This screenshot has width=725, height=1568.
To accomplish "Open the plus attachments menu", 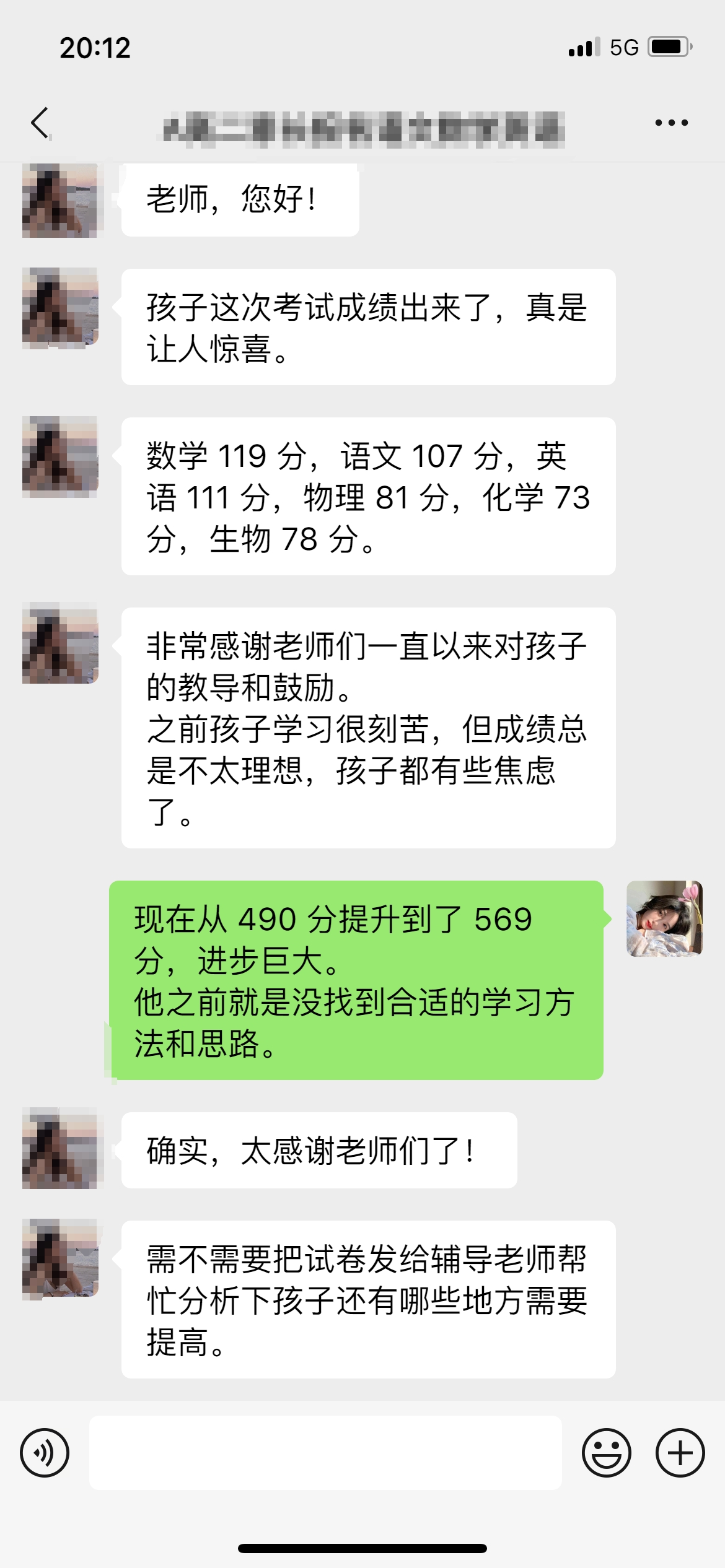I will [x=680, y=1453].
